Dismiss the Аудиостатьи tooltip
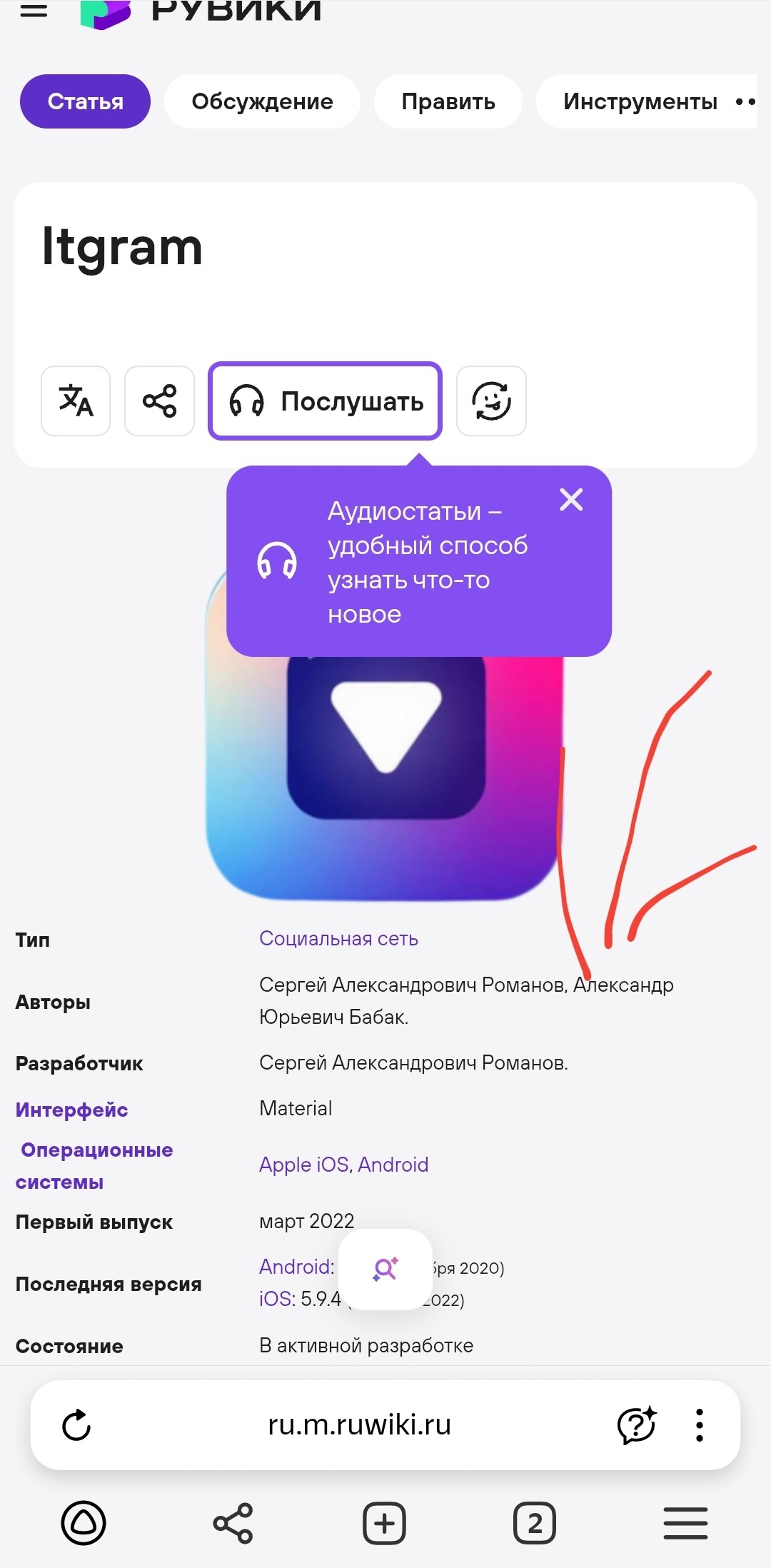 571,499
